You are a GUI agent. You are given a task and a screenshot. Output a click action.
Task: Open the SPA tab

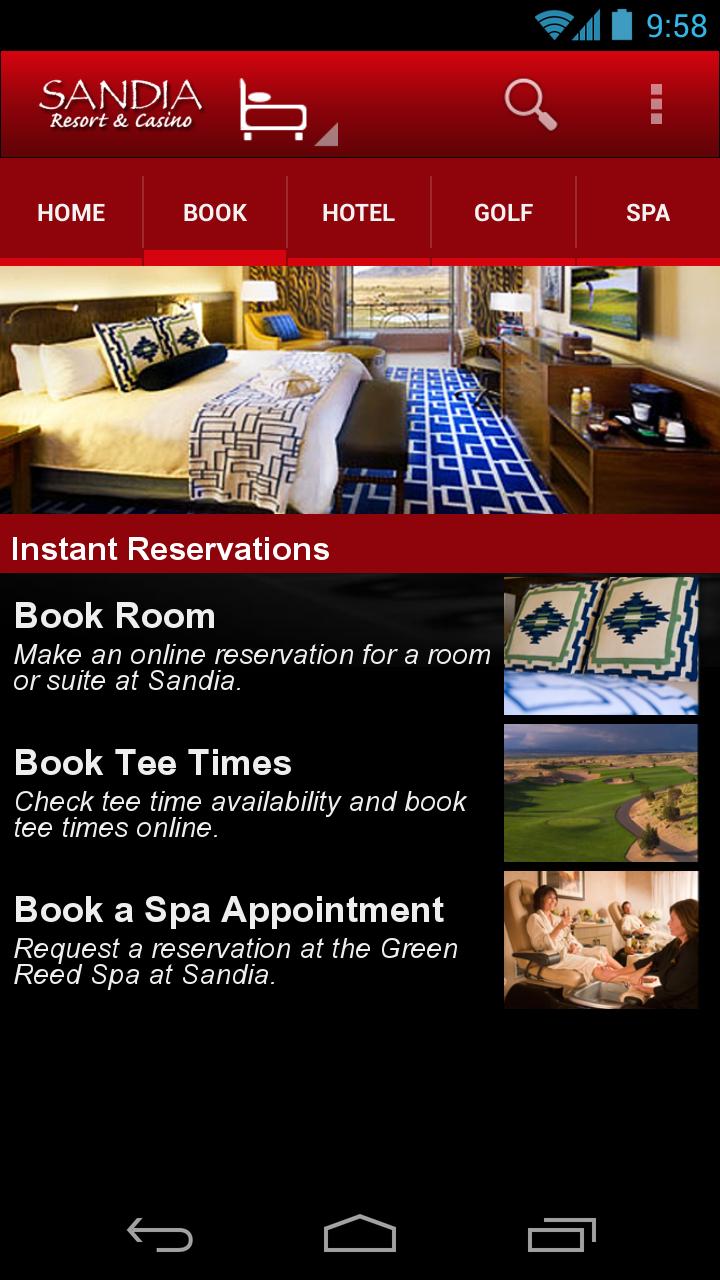tap(647, 213)
